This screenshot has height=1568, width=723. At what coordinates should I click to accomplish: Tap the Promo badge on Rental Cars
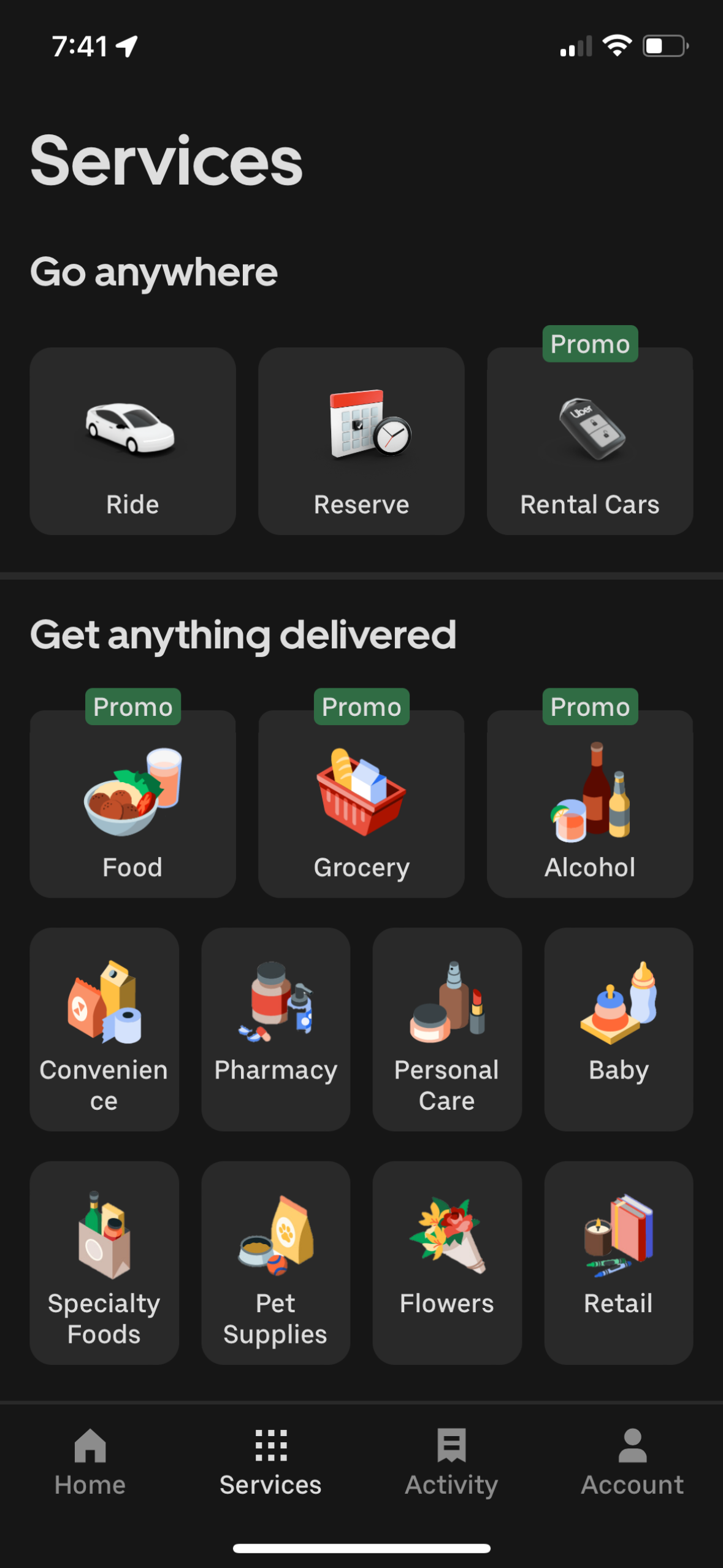[589, 344]
